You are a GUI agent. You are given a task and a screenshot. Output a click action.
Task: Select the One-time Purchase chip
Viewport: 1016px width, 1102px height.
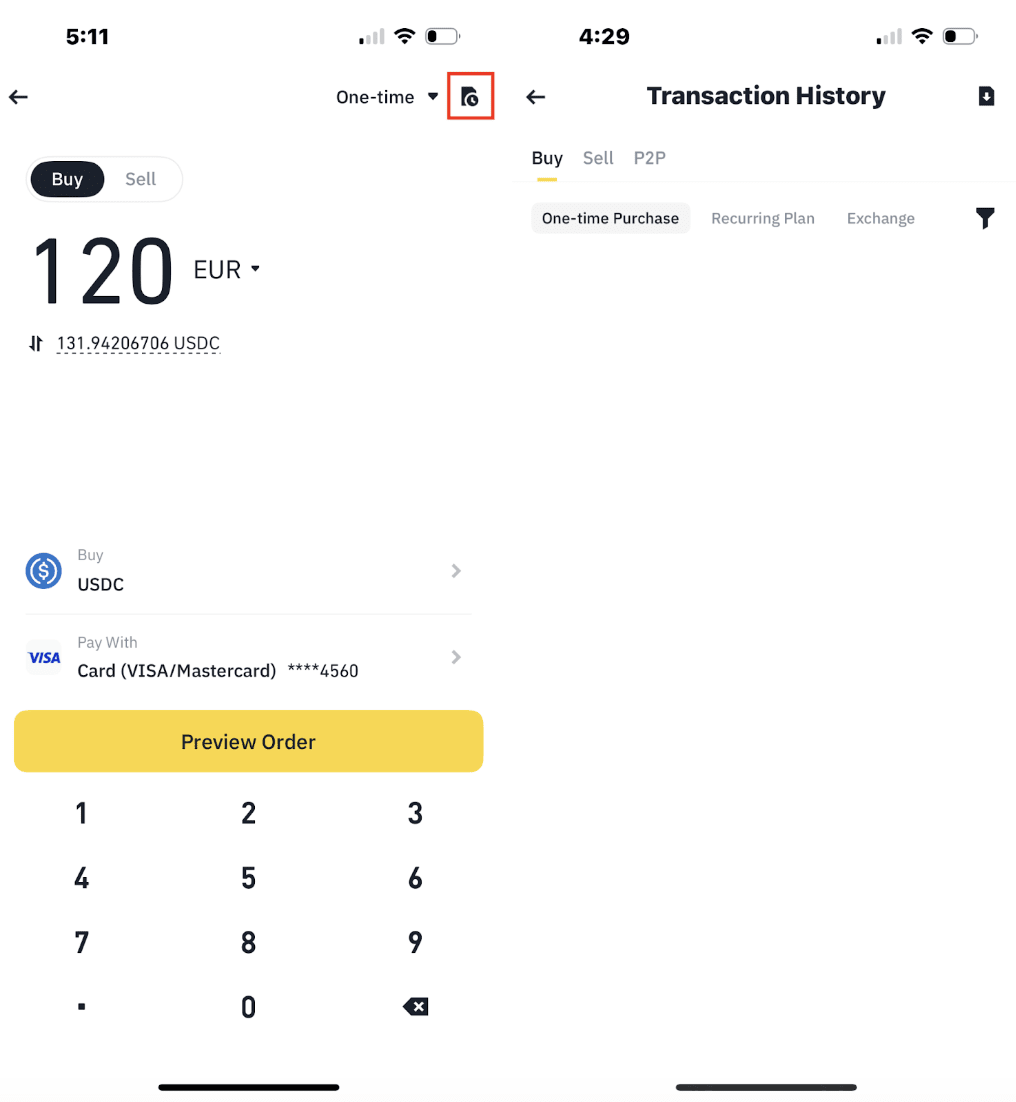click(x=610, y=218)
